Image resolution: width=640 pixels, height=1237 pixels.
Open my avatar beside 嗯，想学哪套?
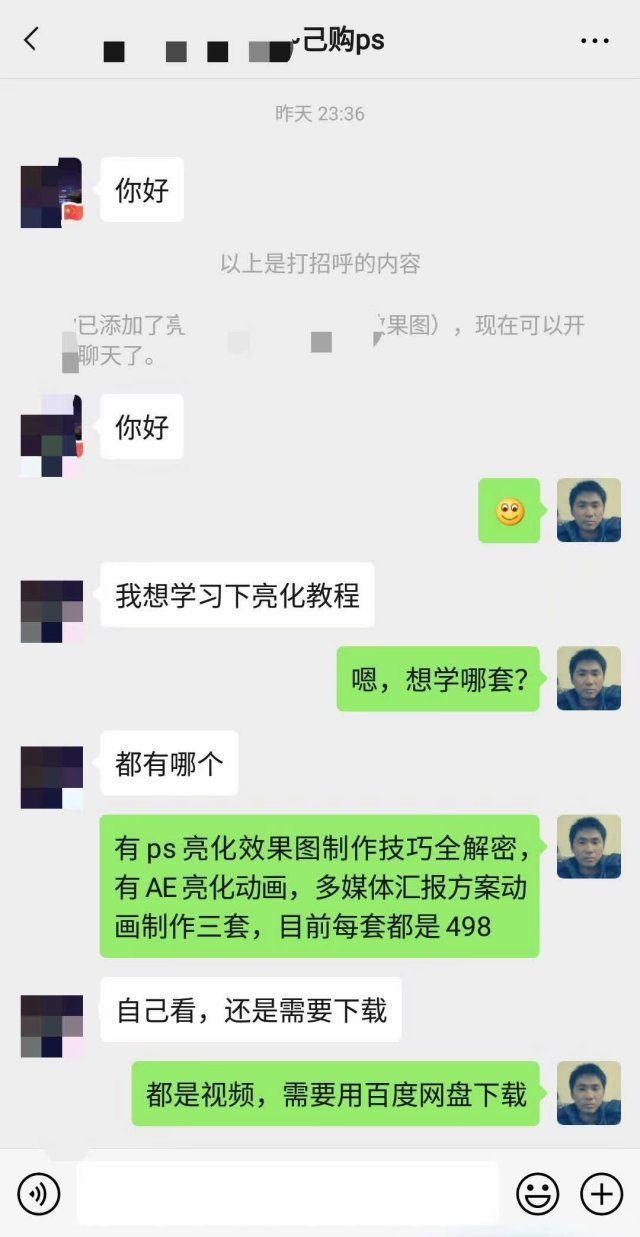[588, 679]
